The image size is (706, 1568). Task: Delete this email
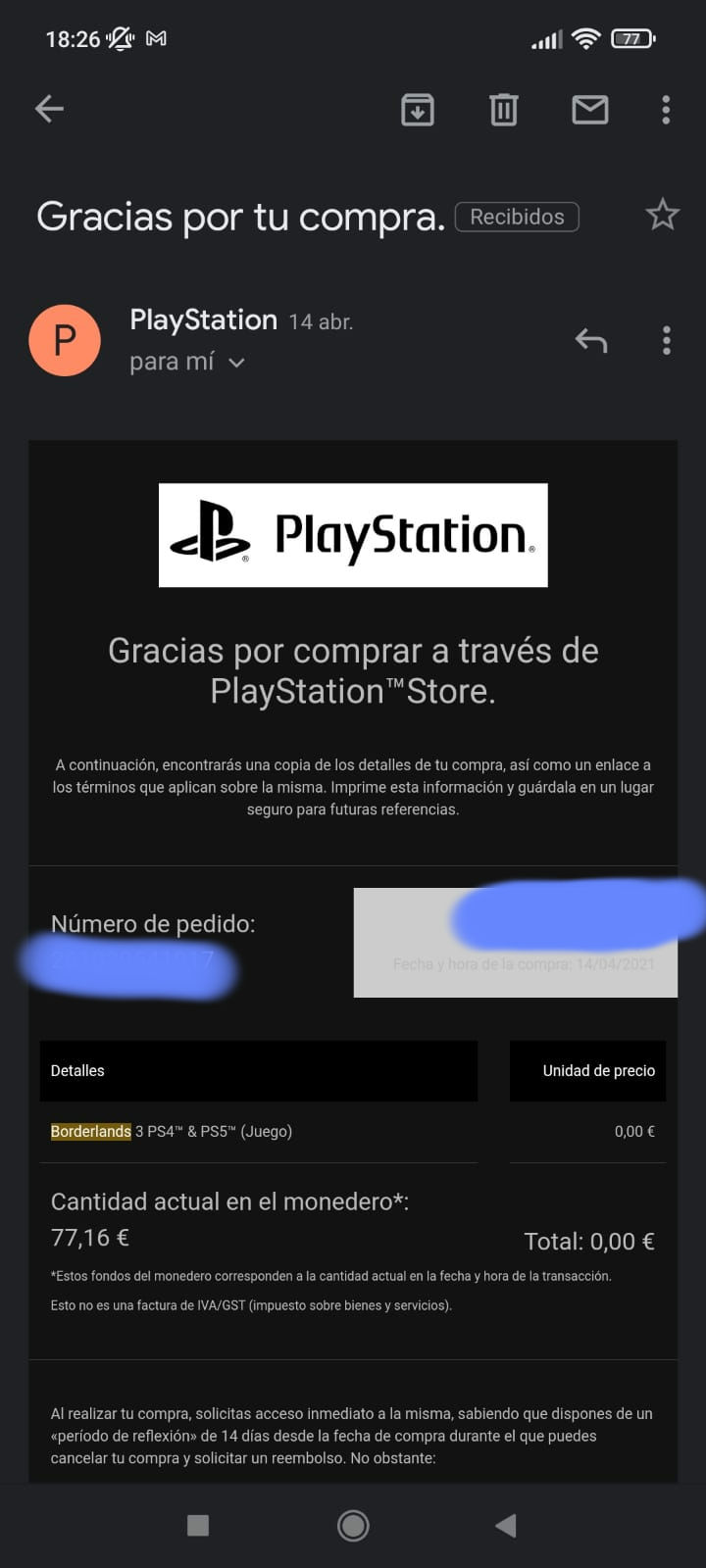[504, 109]
